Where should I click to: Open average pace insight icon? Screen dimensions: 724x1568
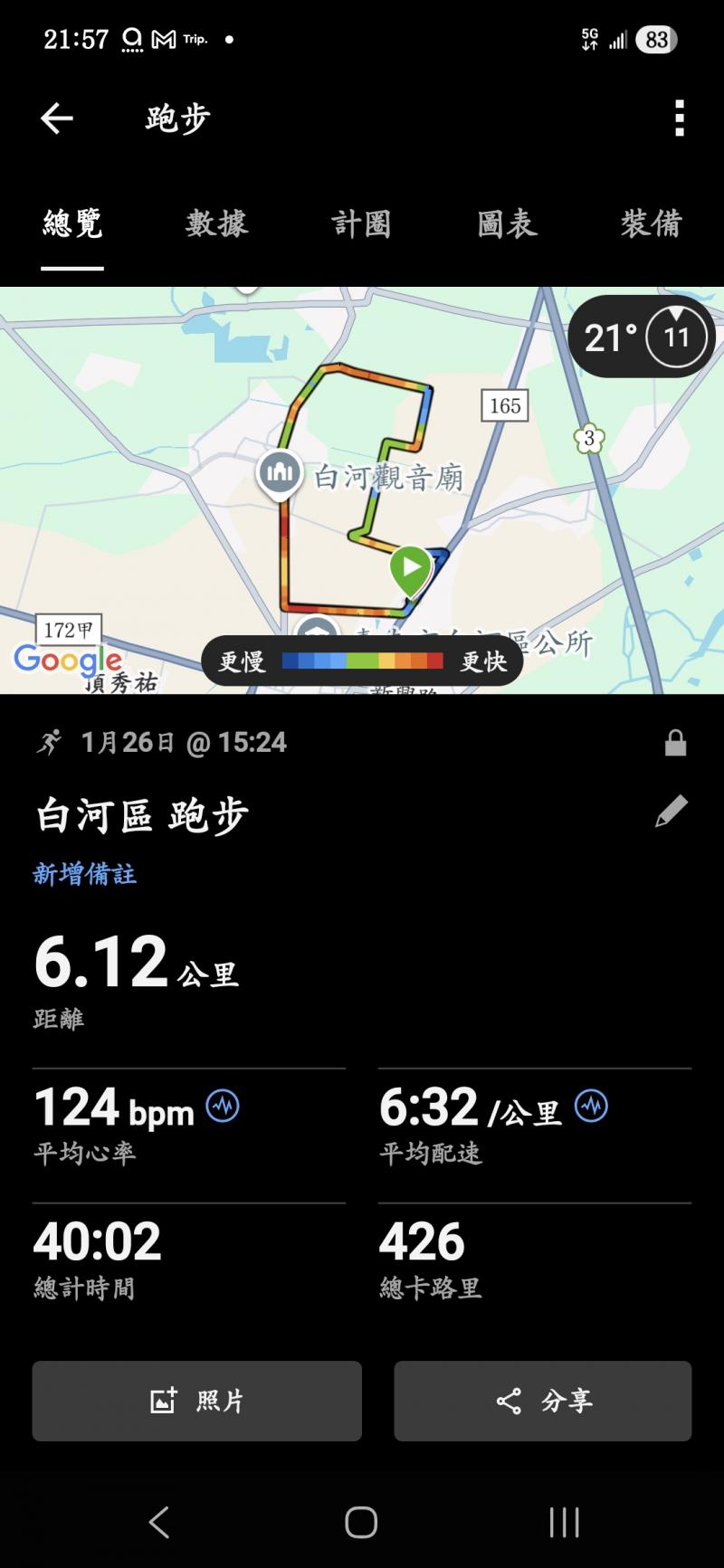click(591, 1106)
